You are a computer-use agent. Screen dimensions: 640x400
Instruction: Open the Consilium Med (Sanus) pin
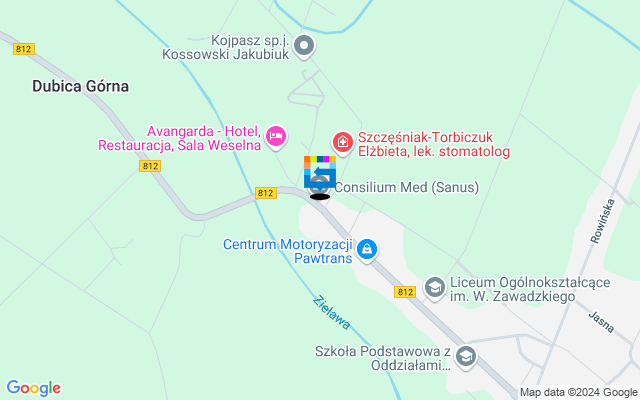coord(321,187)
